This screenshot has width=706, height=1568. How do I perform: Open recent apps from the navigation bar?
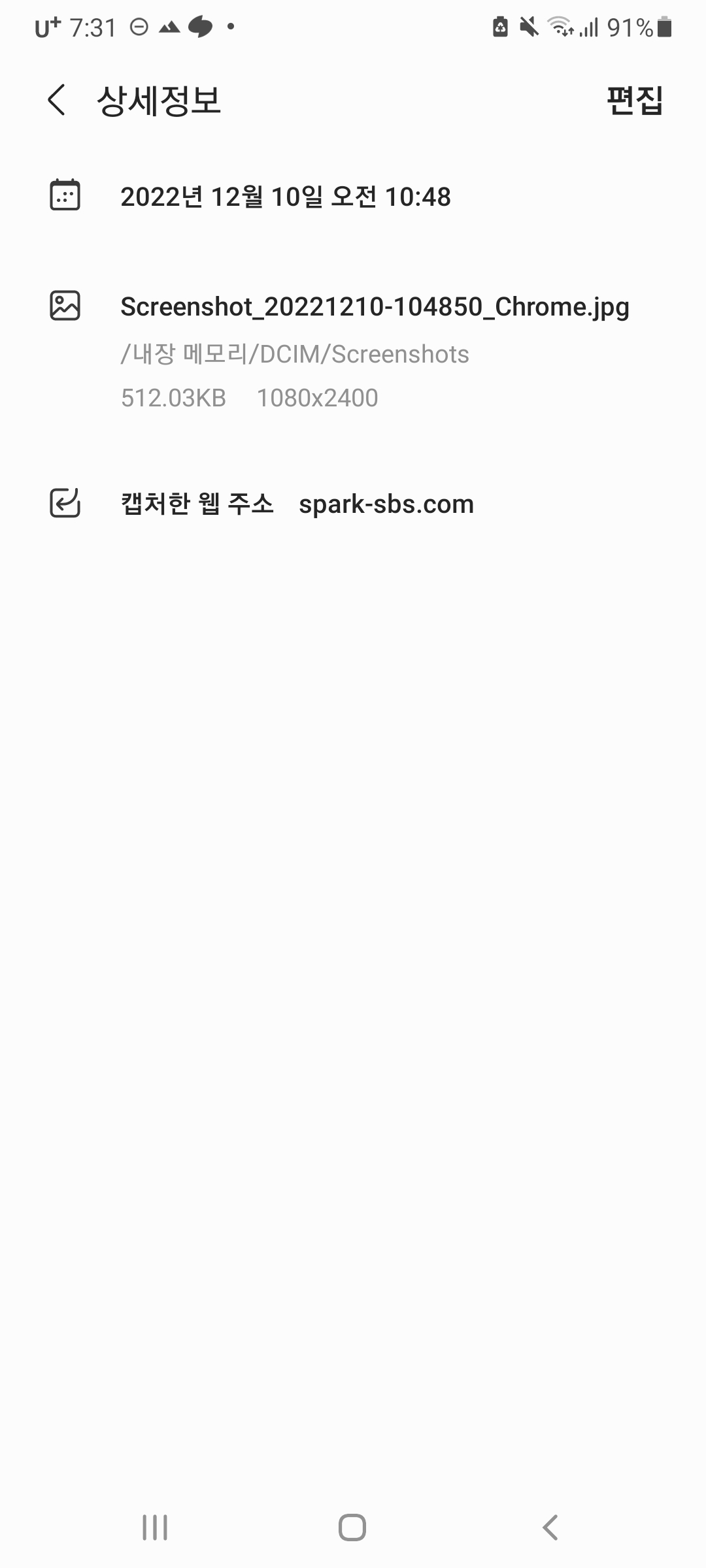(x=155, y=1527)
